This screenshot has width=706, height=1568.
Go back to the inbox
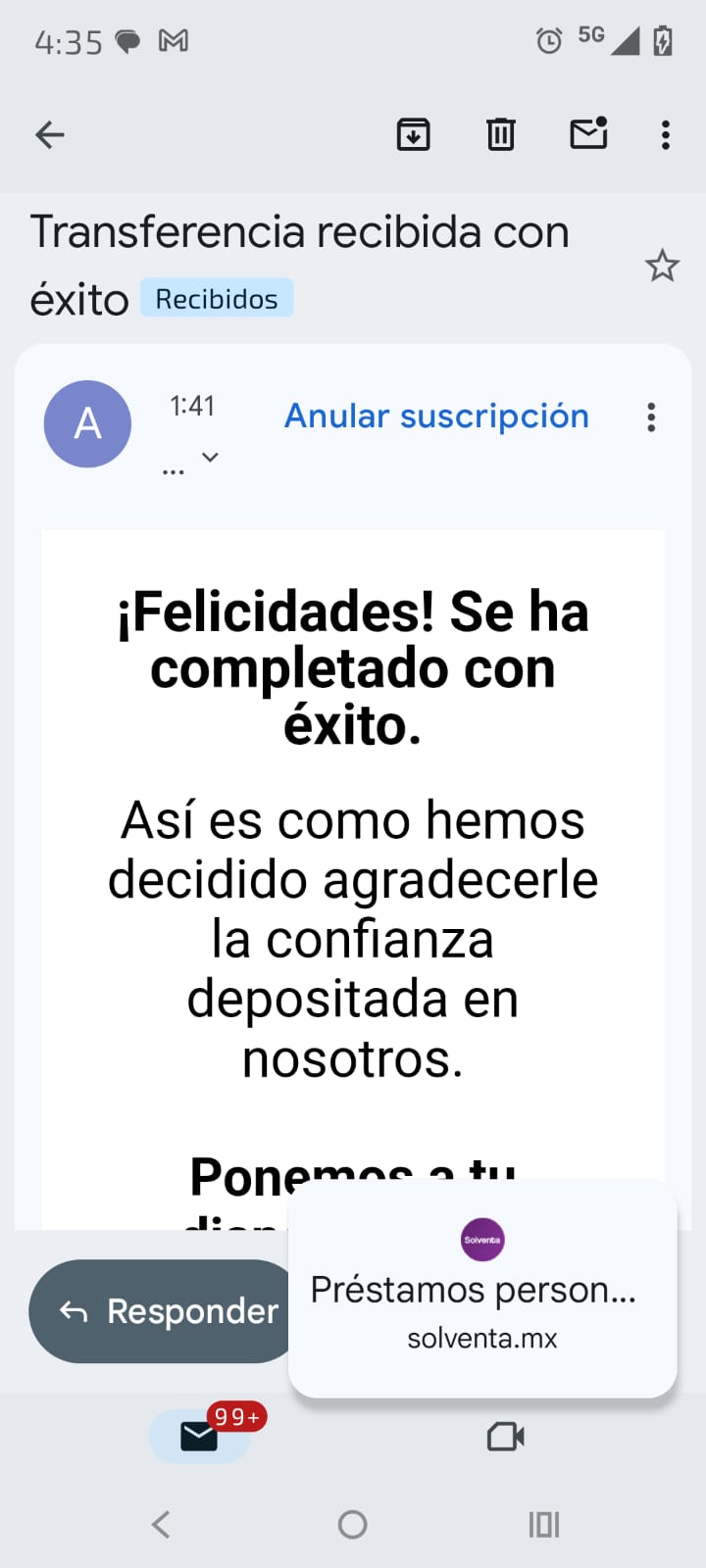(x=50, y=134)
